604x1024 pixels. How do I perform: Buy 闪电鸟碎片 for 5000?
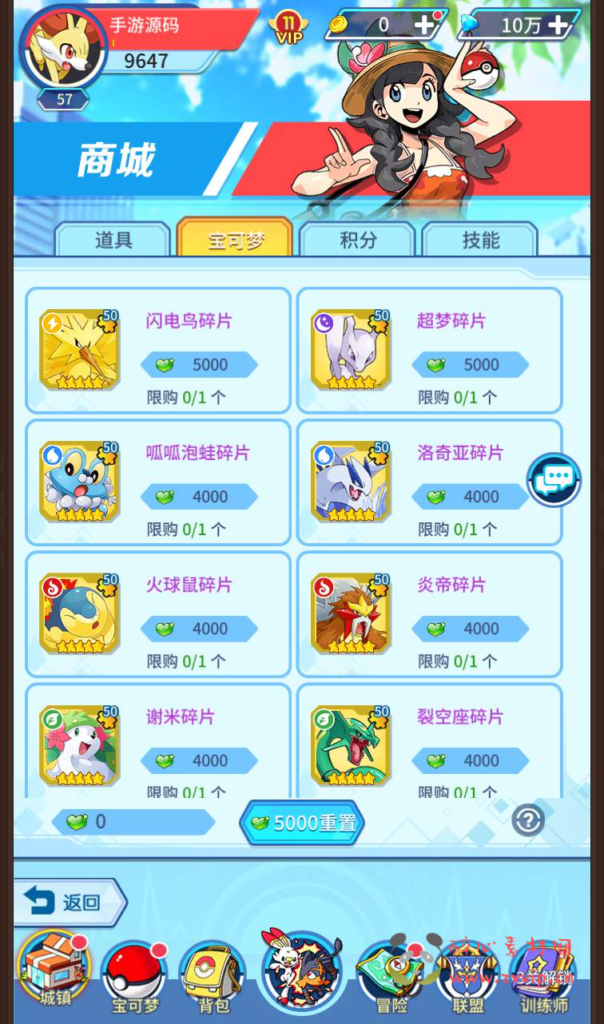(199, 365)
